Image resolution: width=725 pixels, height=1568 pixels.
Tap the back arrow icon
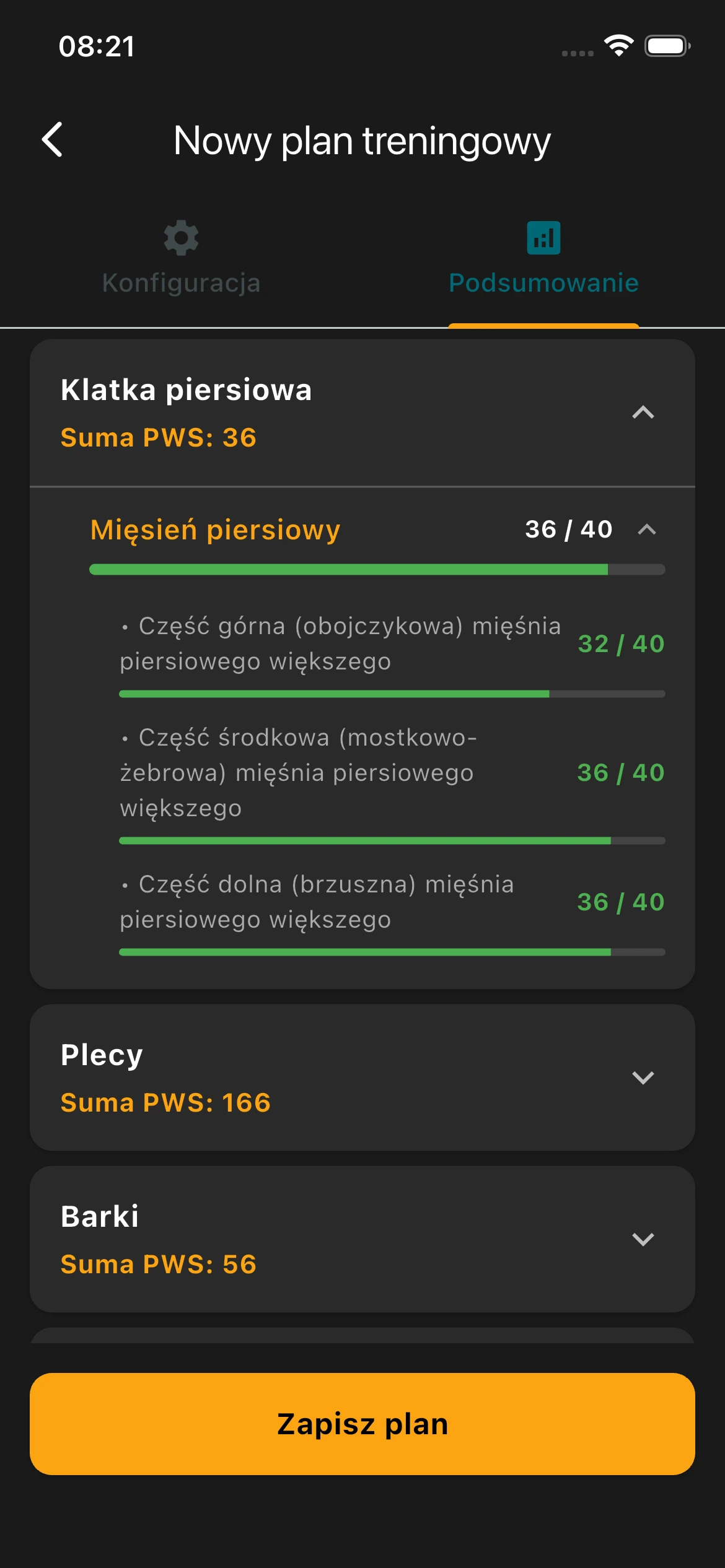53,140
